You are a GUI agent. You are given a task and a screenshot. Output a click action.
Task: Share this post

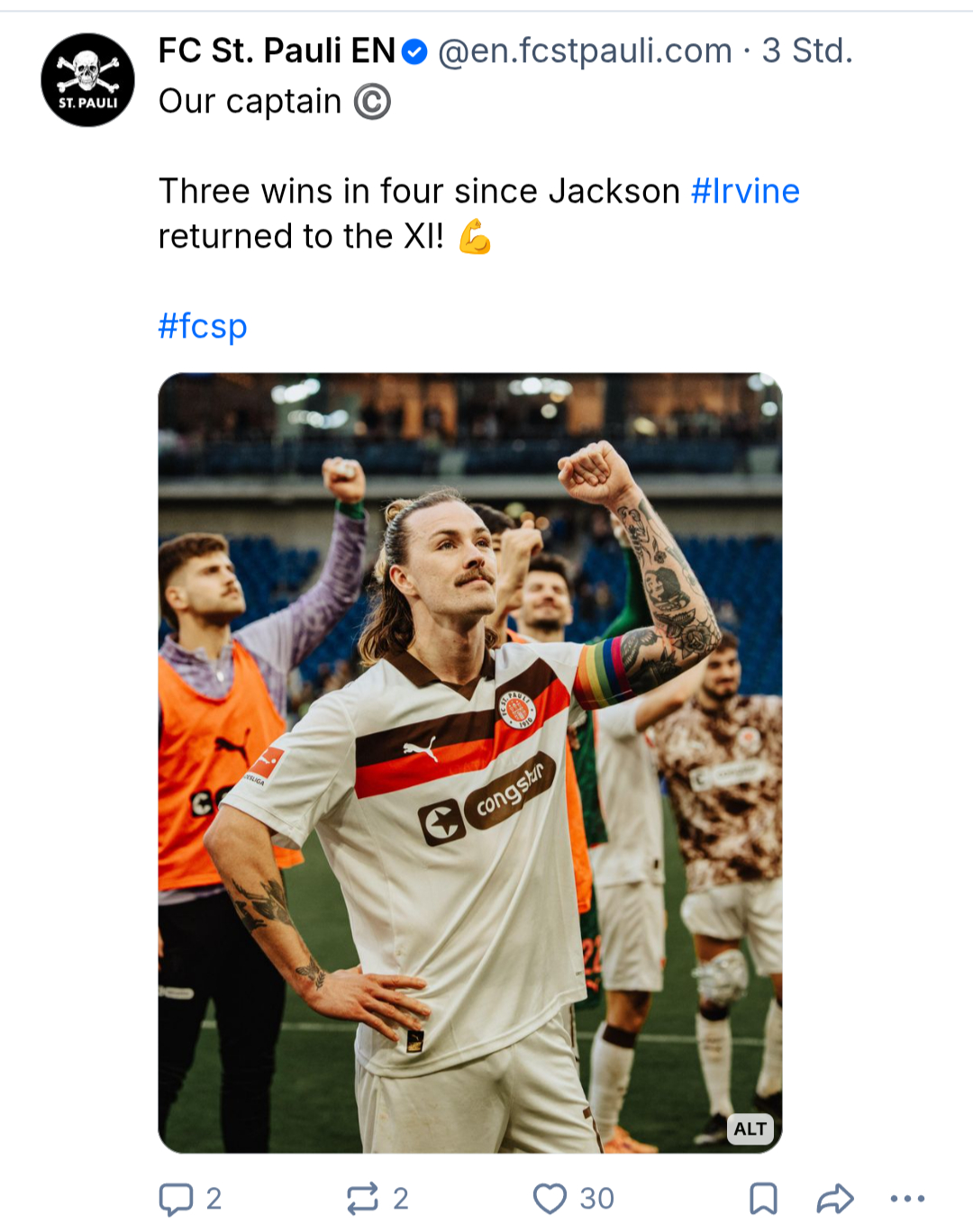pos(834,1199)
